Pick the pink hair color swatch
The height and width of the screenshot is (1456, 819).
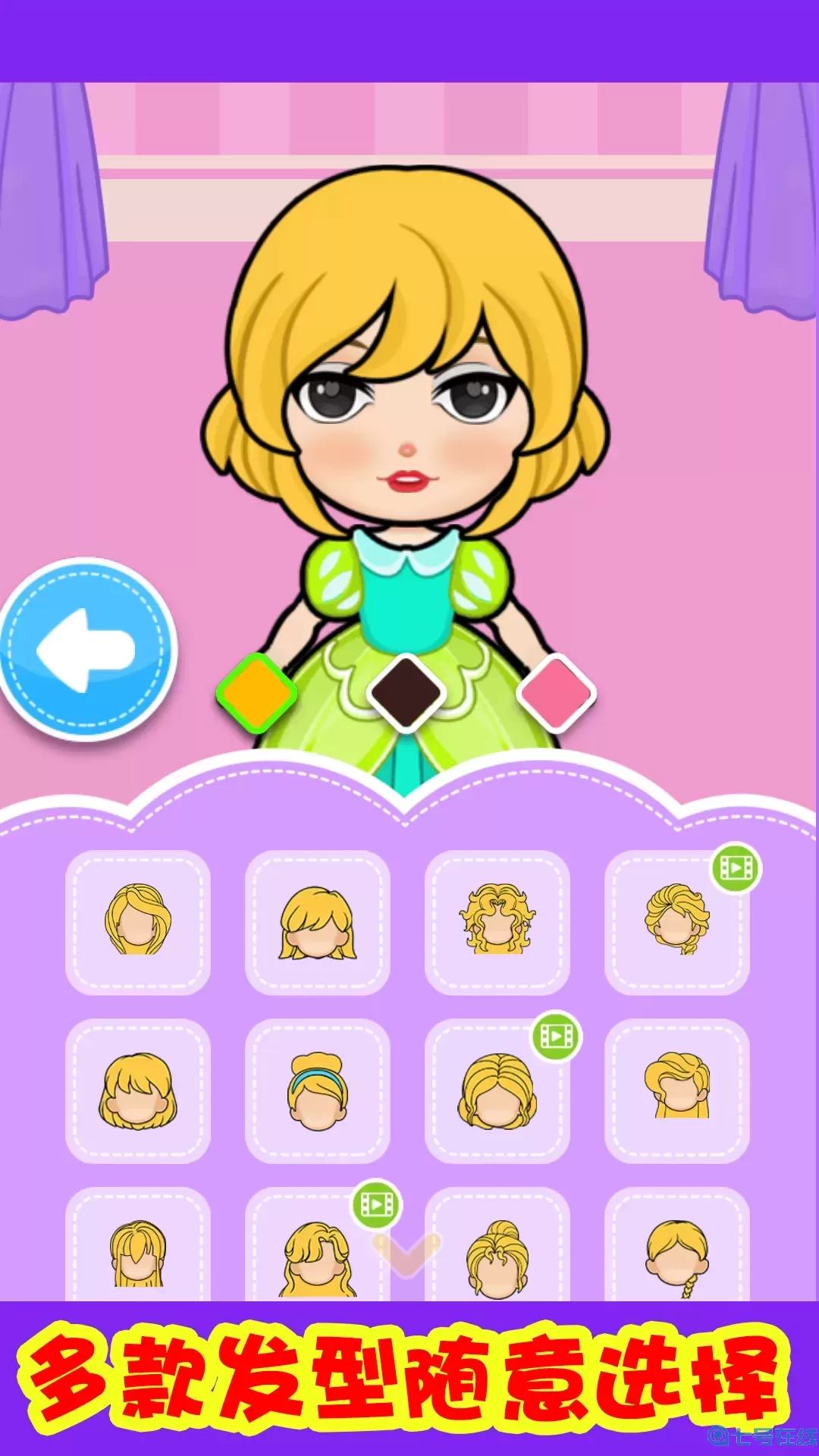point(557,692)
